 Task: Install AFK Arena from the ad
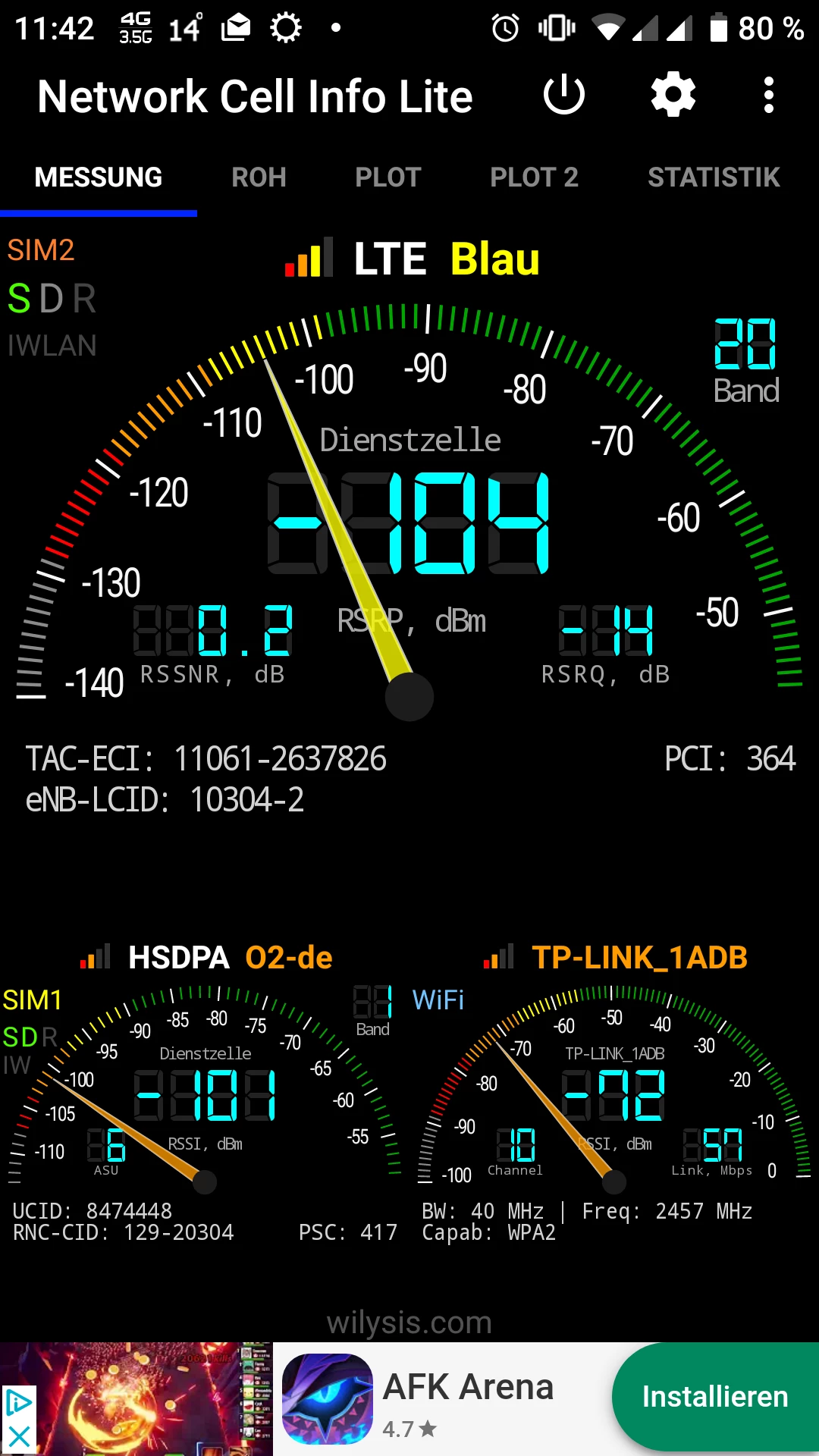[714, 1397]
